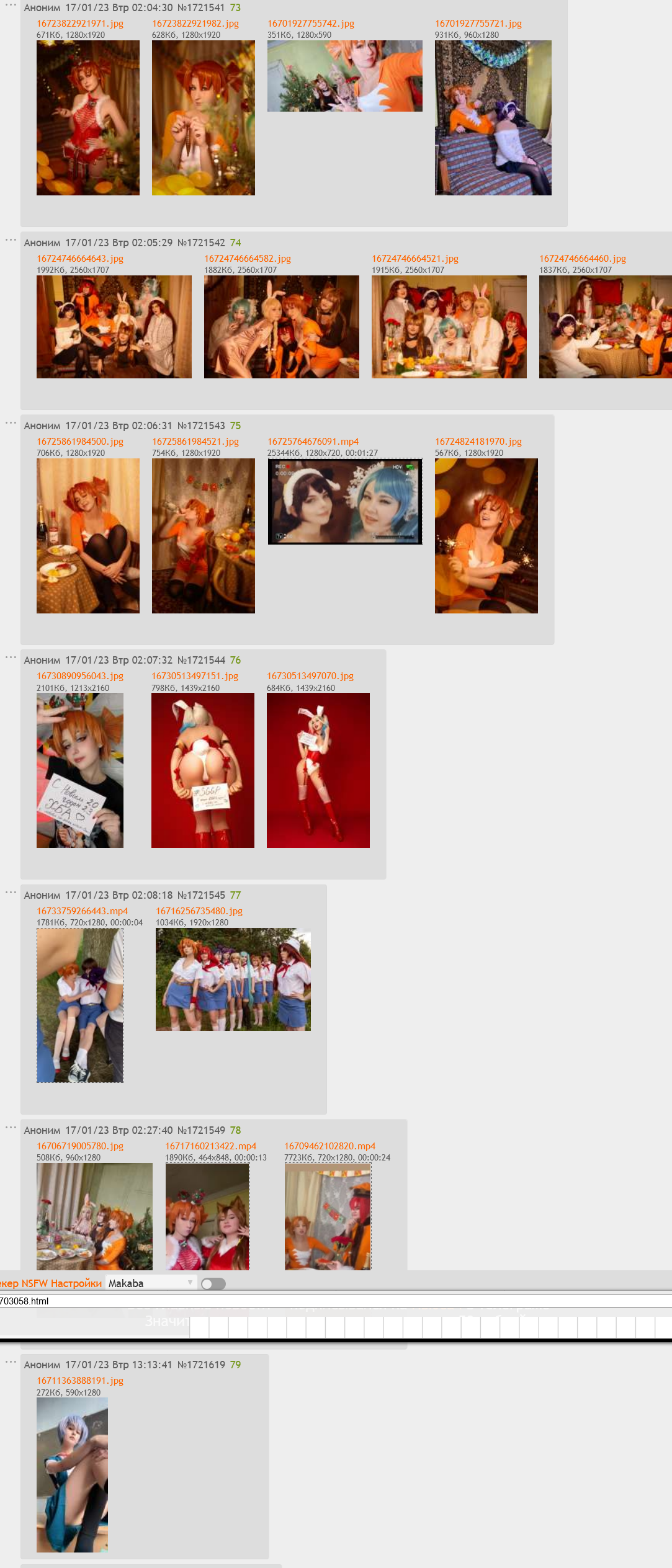Viewport: 672px width, 1568px height.
Task: Open file link 16723822921971.jpg
Action: tap(80, 24)
